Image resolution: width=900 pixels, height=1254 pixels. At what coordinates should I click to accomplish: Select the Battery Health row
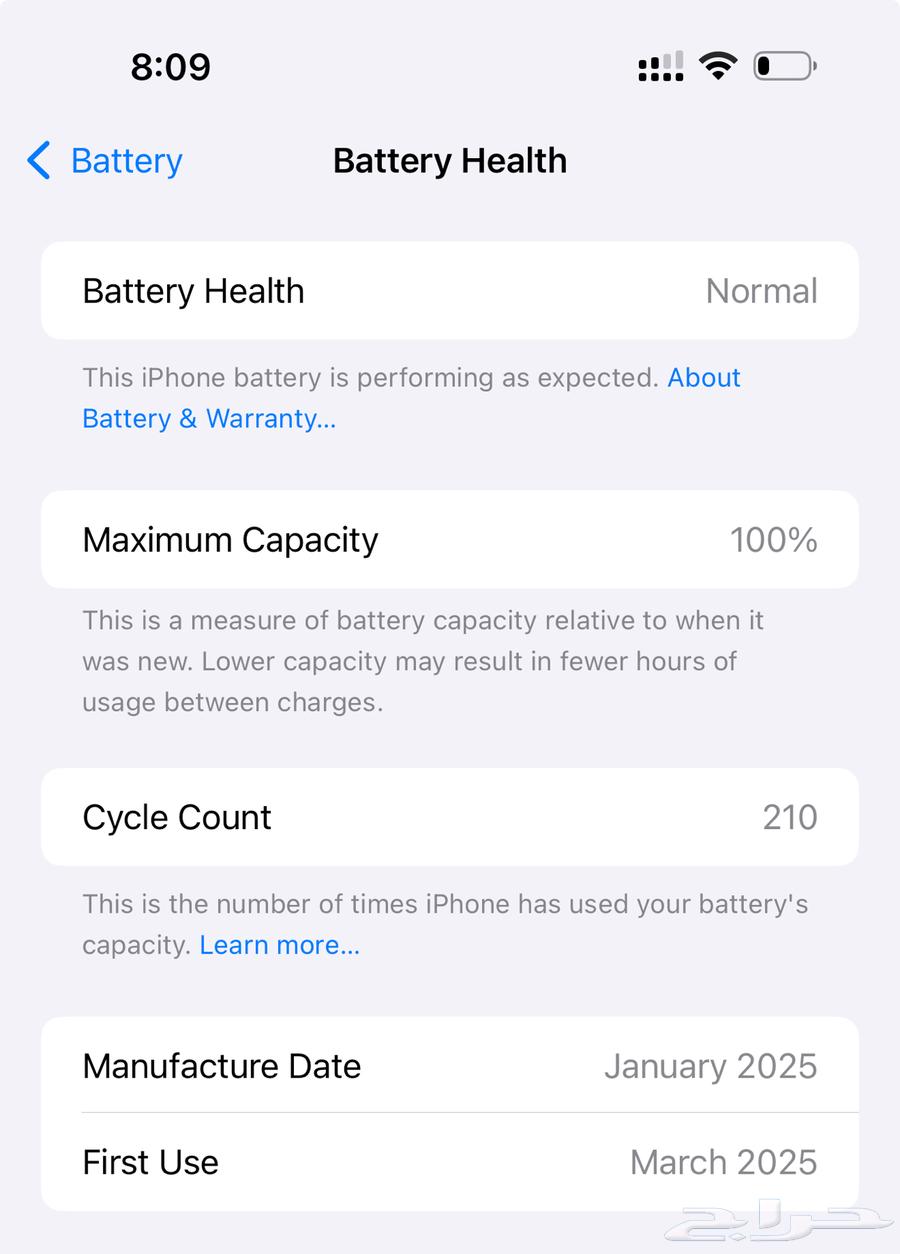point(450,290)
